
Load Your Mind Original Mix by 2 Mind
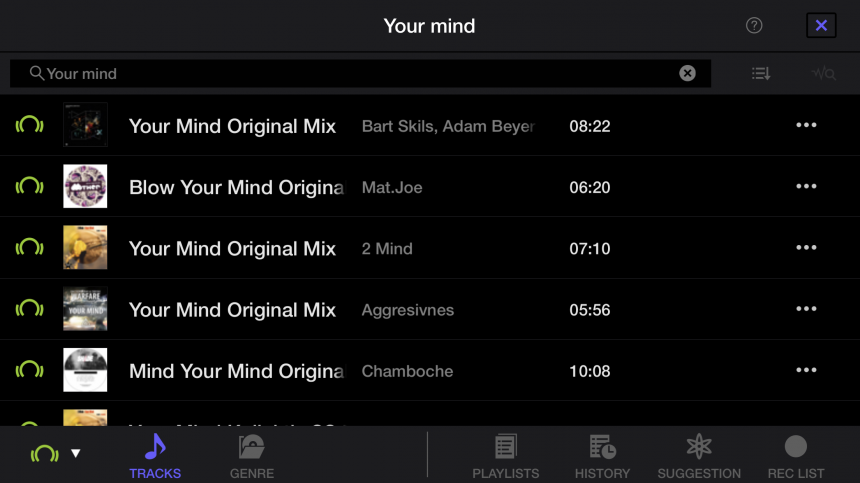232,248
